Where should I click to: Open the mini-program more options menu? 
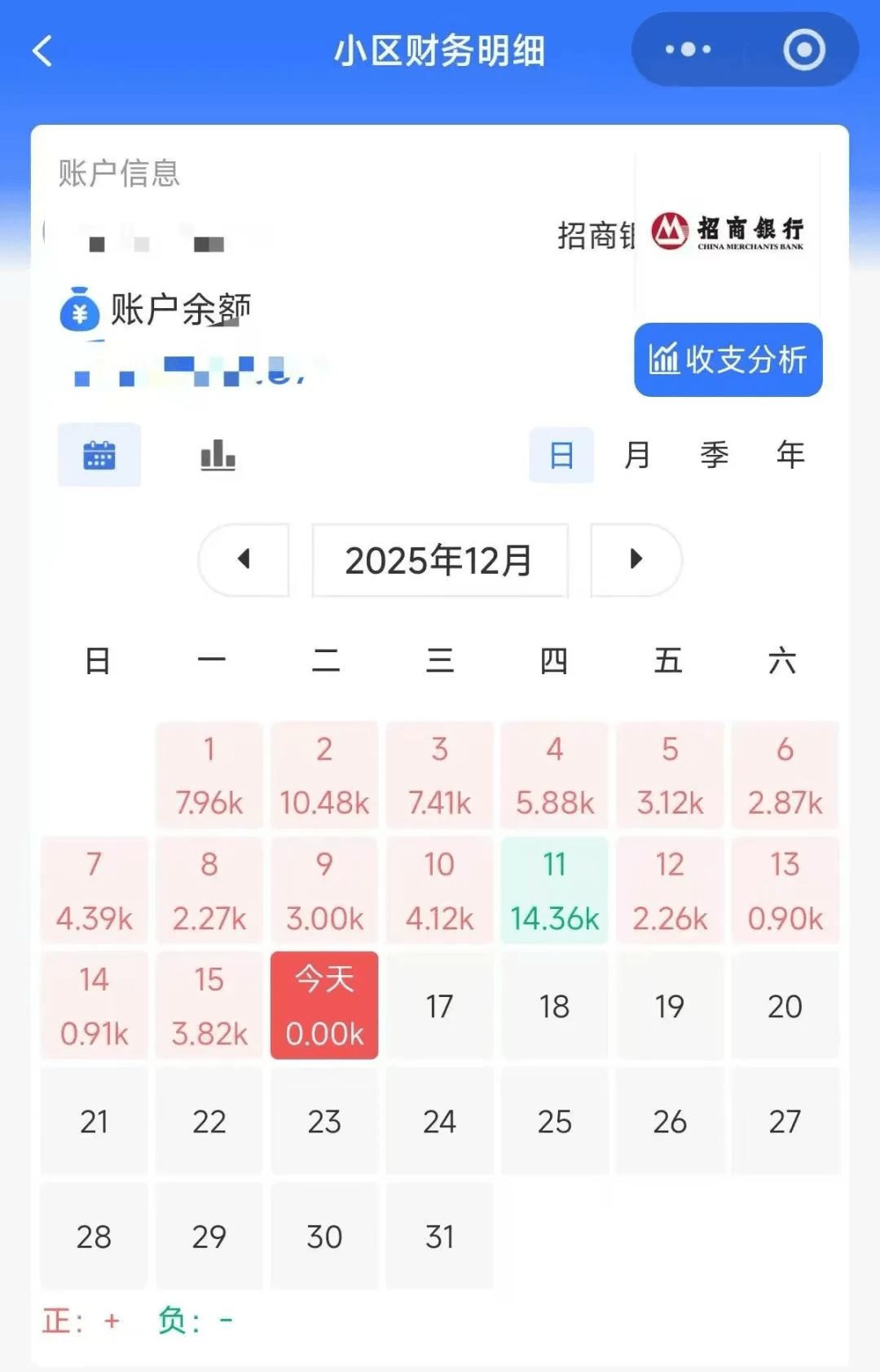tap(686, 49)
